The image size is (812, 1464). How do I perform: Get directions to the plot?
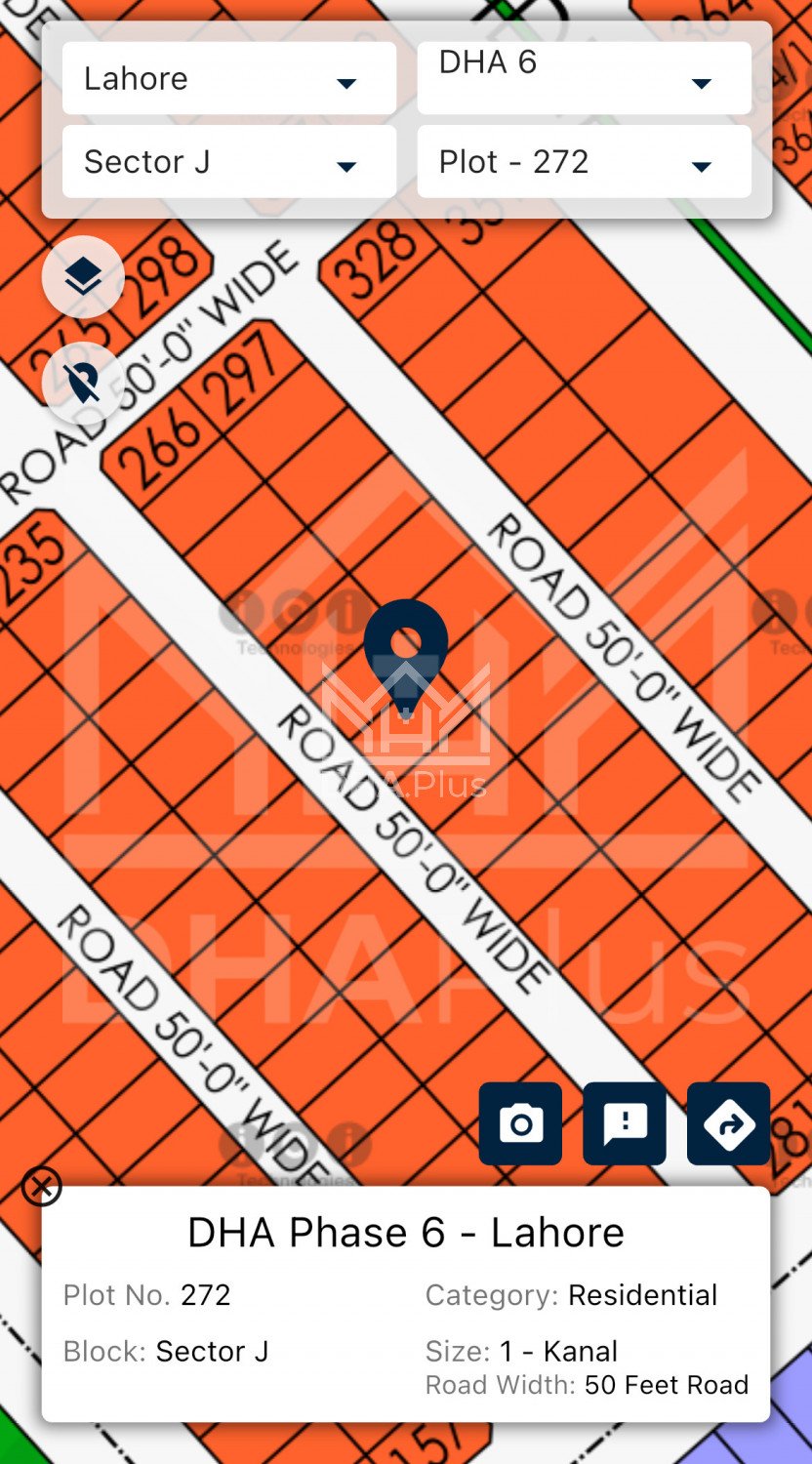click(728, 1123)
